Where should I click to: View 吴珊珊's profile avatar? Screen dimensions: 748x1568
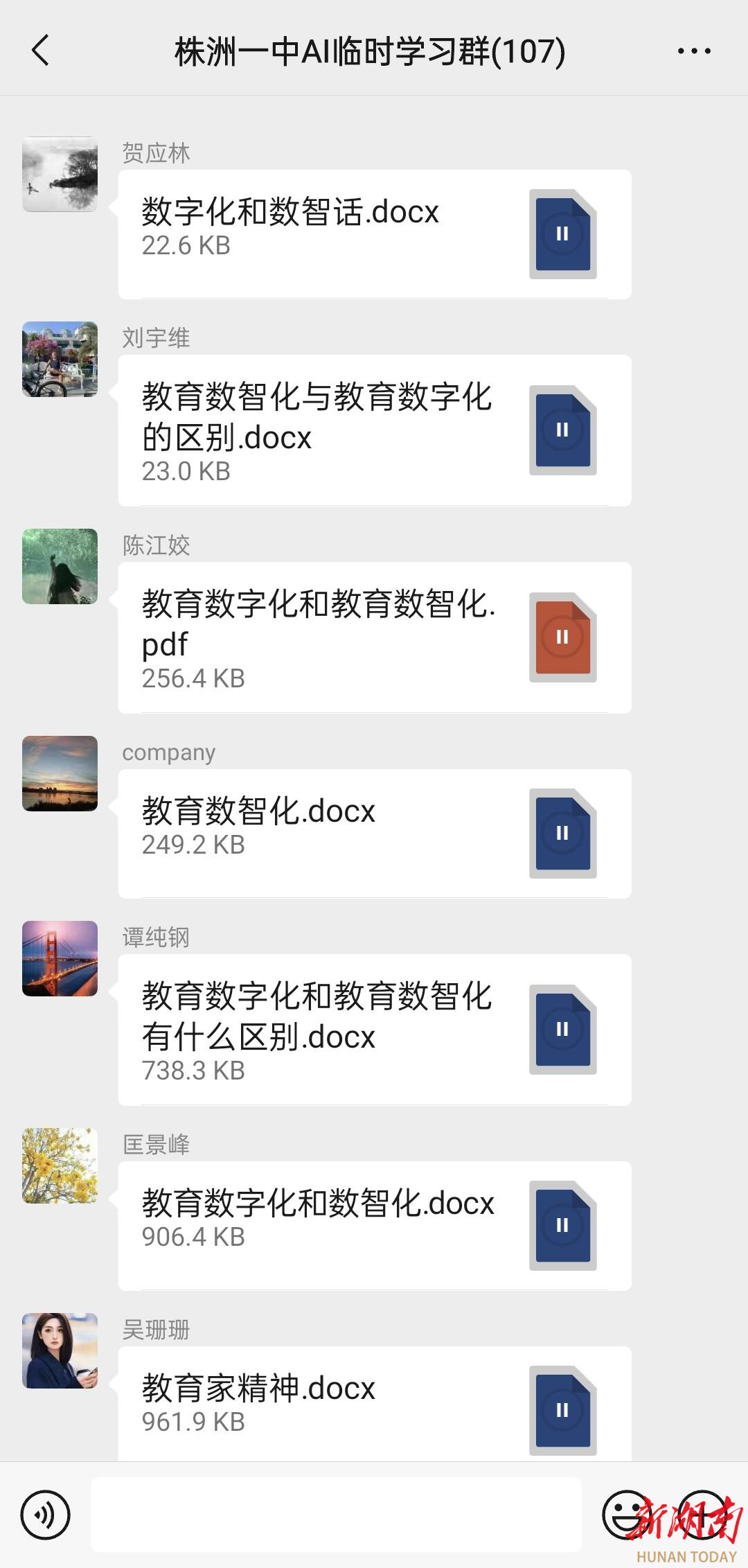click(x=60, y=1350)
